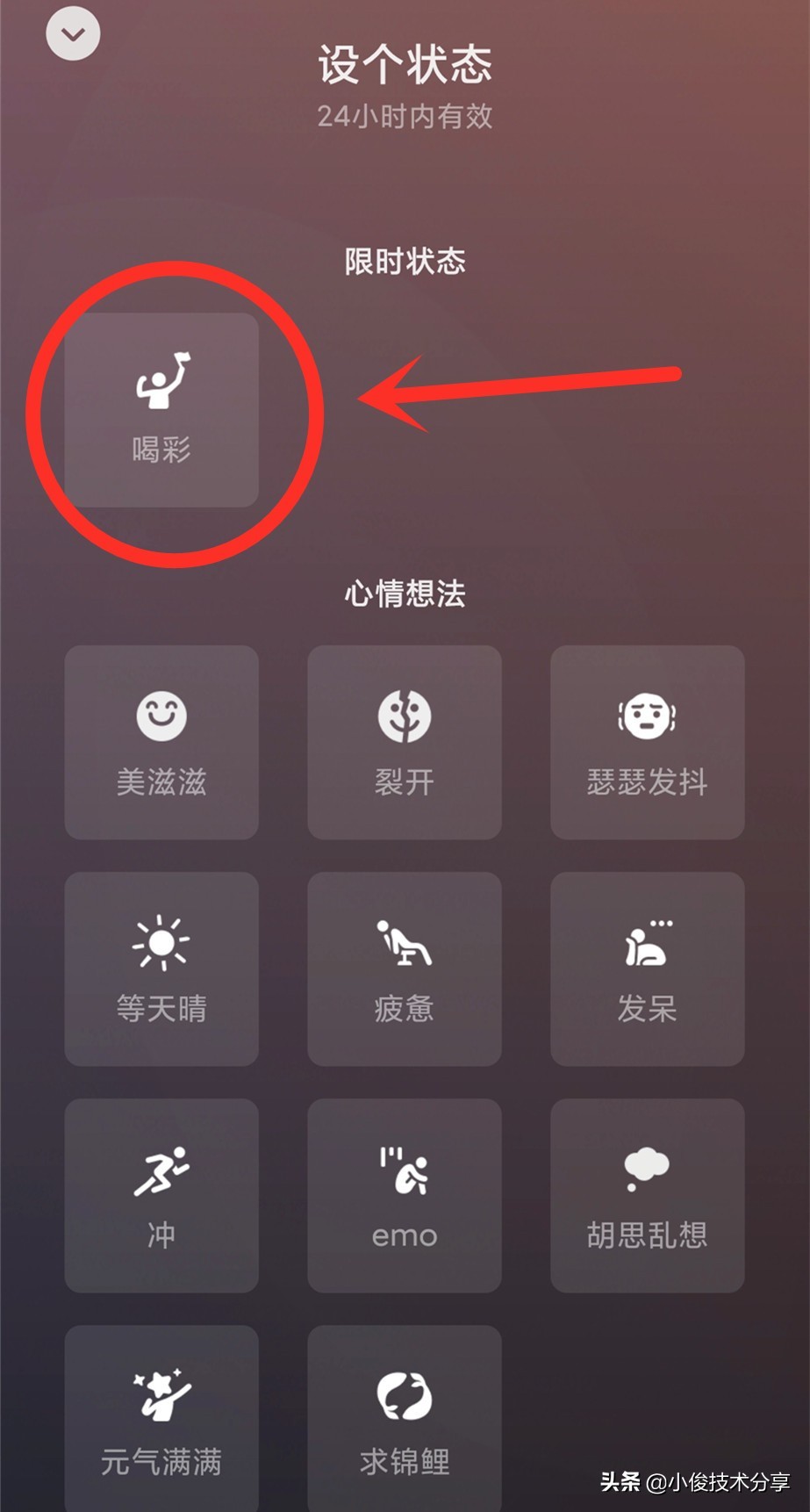Set status to 裂开
Screen dimensions: 810x1512
click(405, 742)
